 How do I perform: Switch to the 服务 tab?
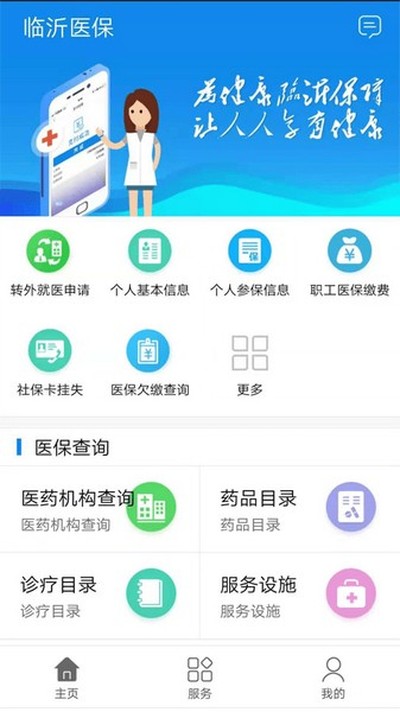pos(200,677)
